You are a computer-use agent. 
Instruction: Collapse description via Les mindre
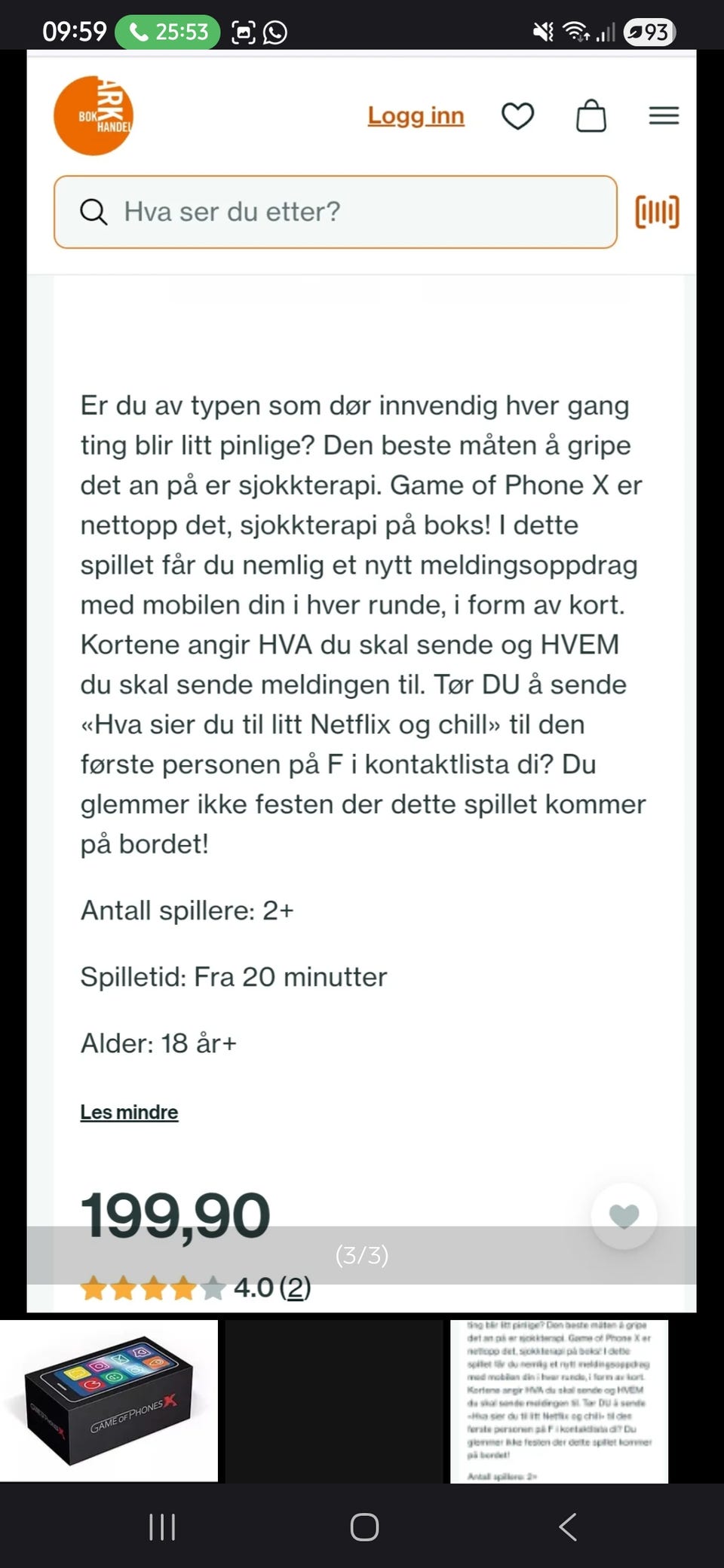coord(128,1111)
